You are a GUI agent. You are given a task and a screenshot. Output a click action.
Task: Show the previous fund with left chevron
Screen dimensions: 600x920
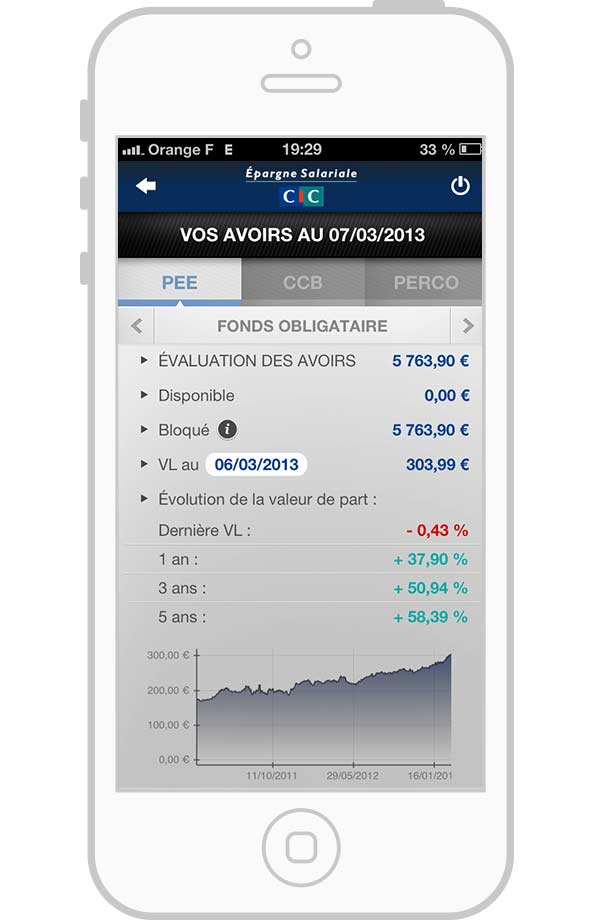pyautogui.click(x=136, y=326)
